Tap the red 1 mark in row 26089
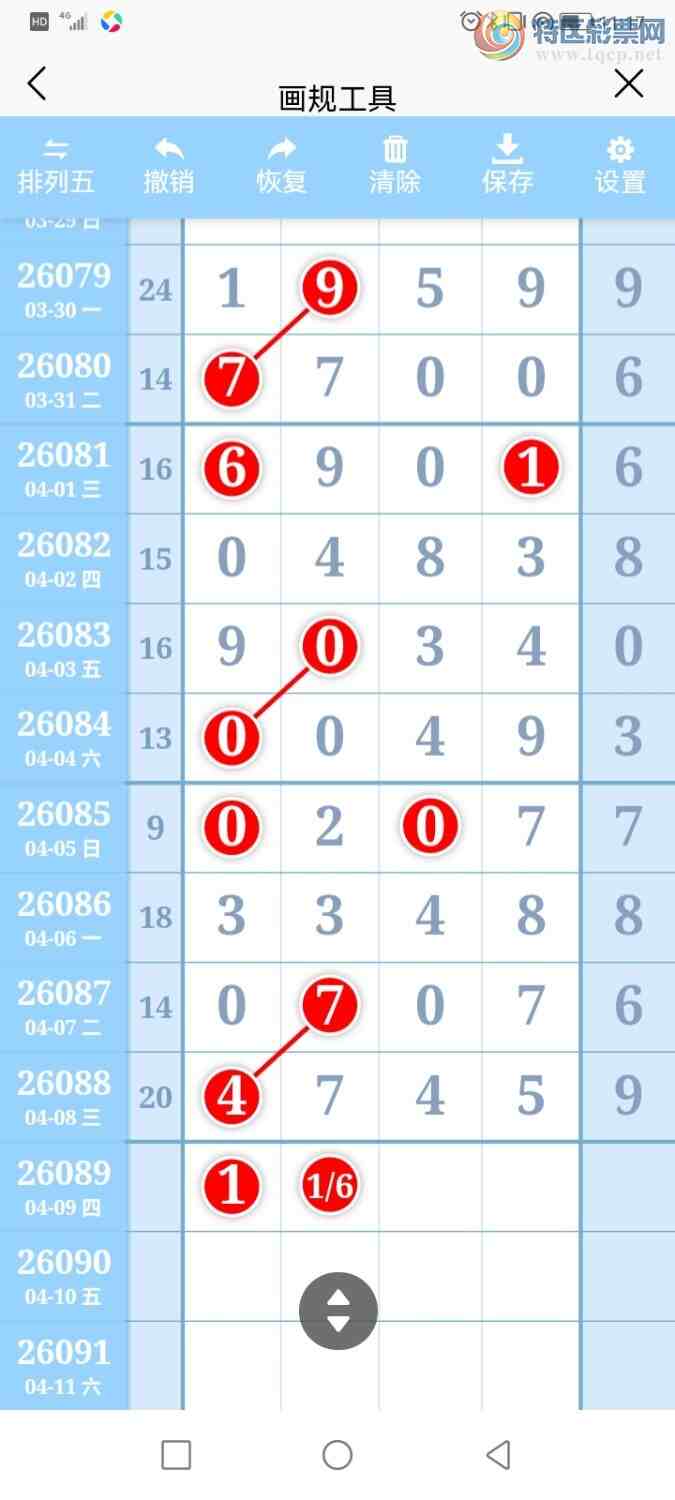675x1500 pixels. coord(232,1186)
